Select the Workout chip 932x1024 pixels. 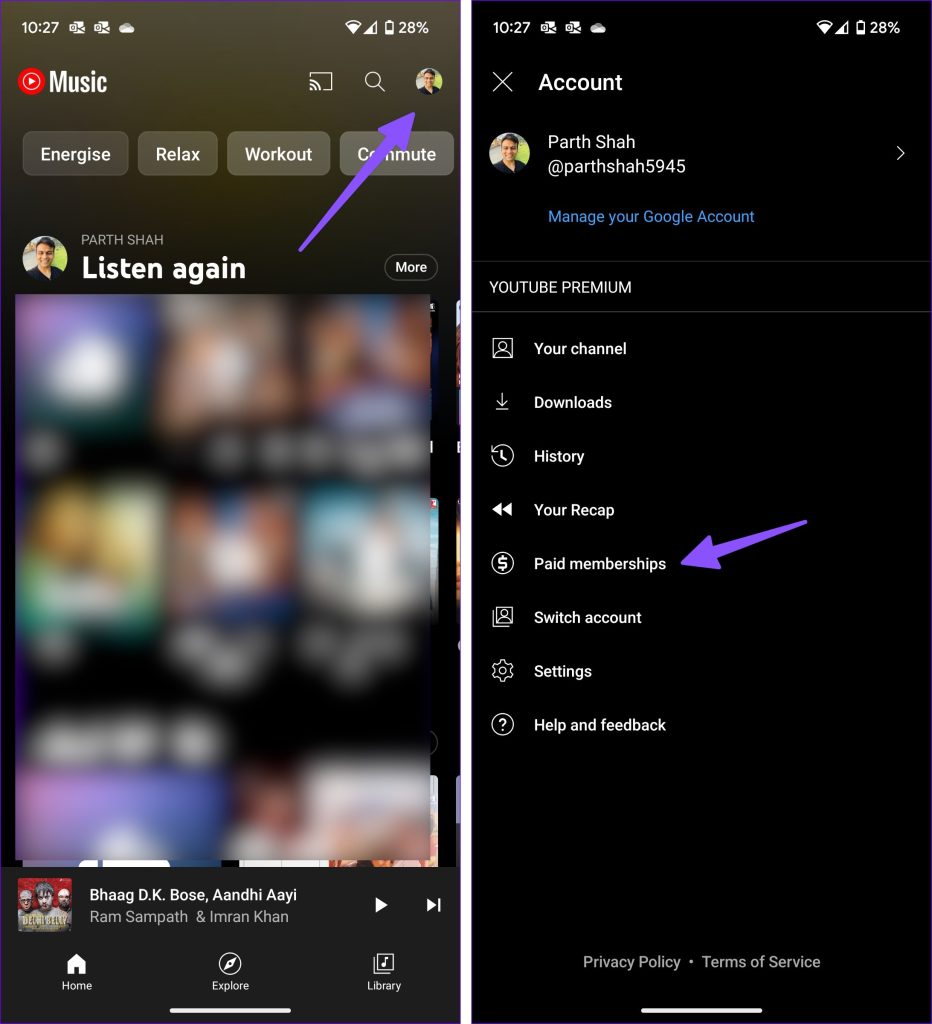tap(278, 154)
